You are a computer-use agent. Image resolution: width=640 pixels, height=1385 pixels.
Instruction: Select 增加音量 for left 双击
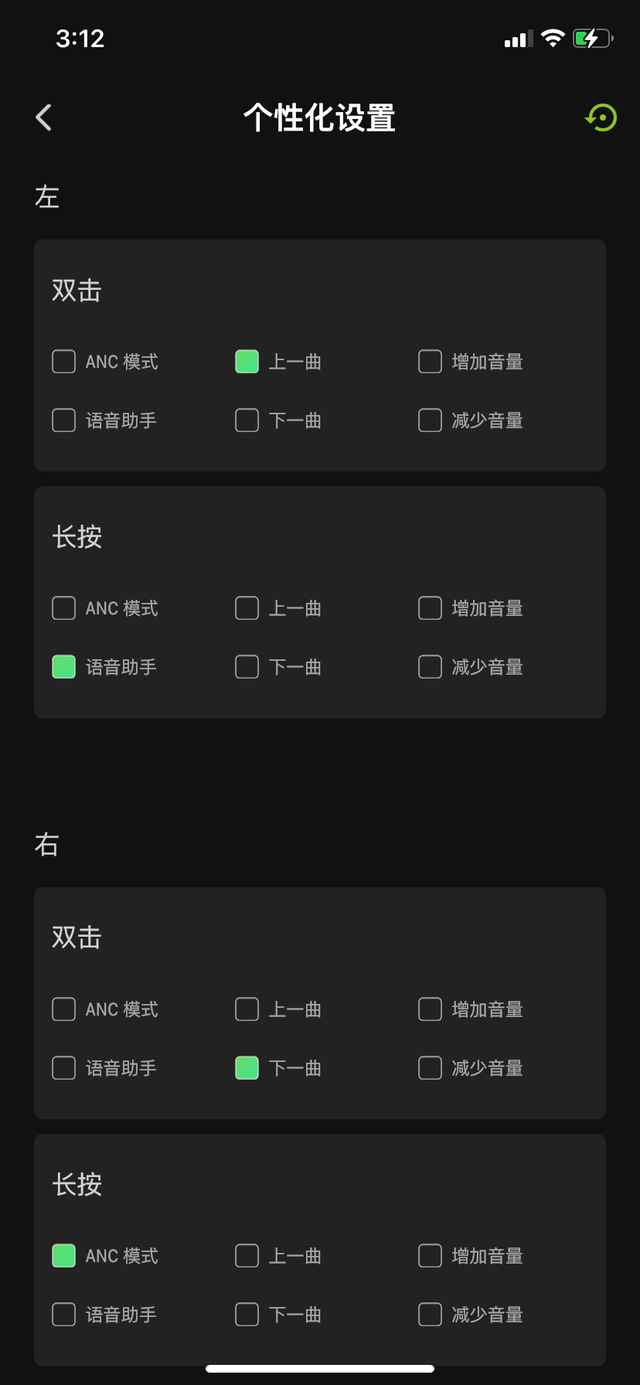pos(430,362)
